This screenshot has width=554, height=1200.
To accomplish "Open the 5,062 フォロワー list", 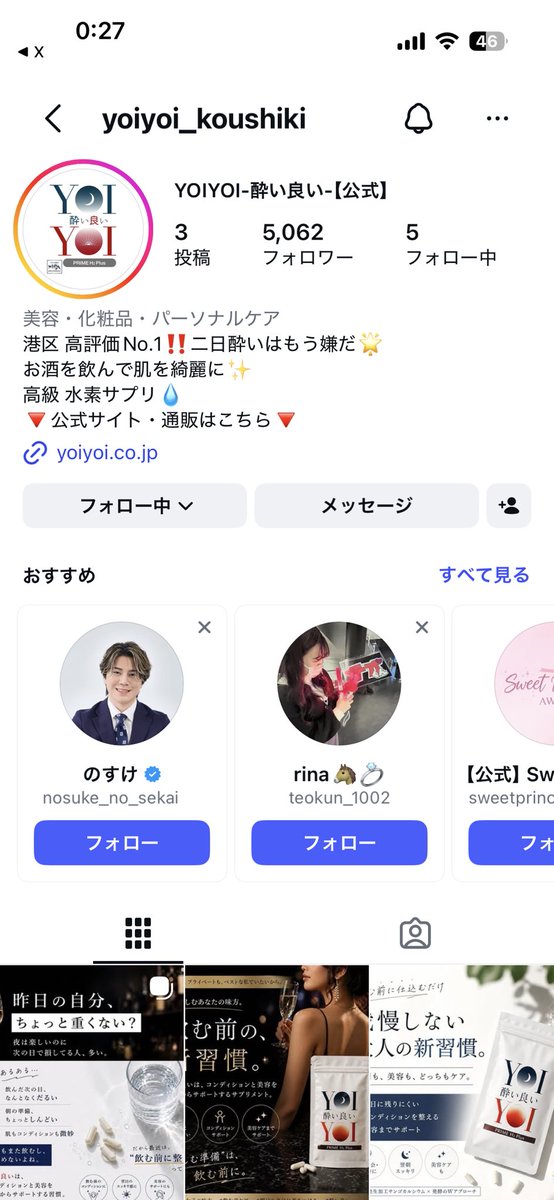I will coord(307,244).
